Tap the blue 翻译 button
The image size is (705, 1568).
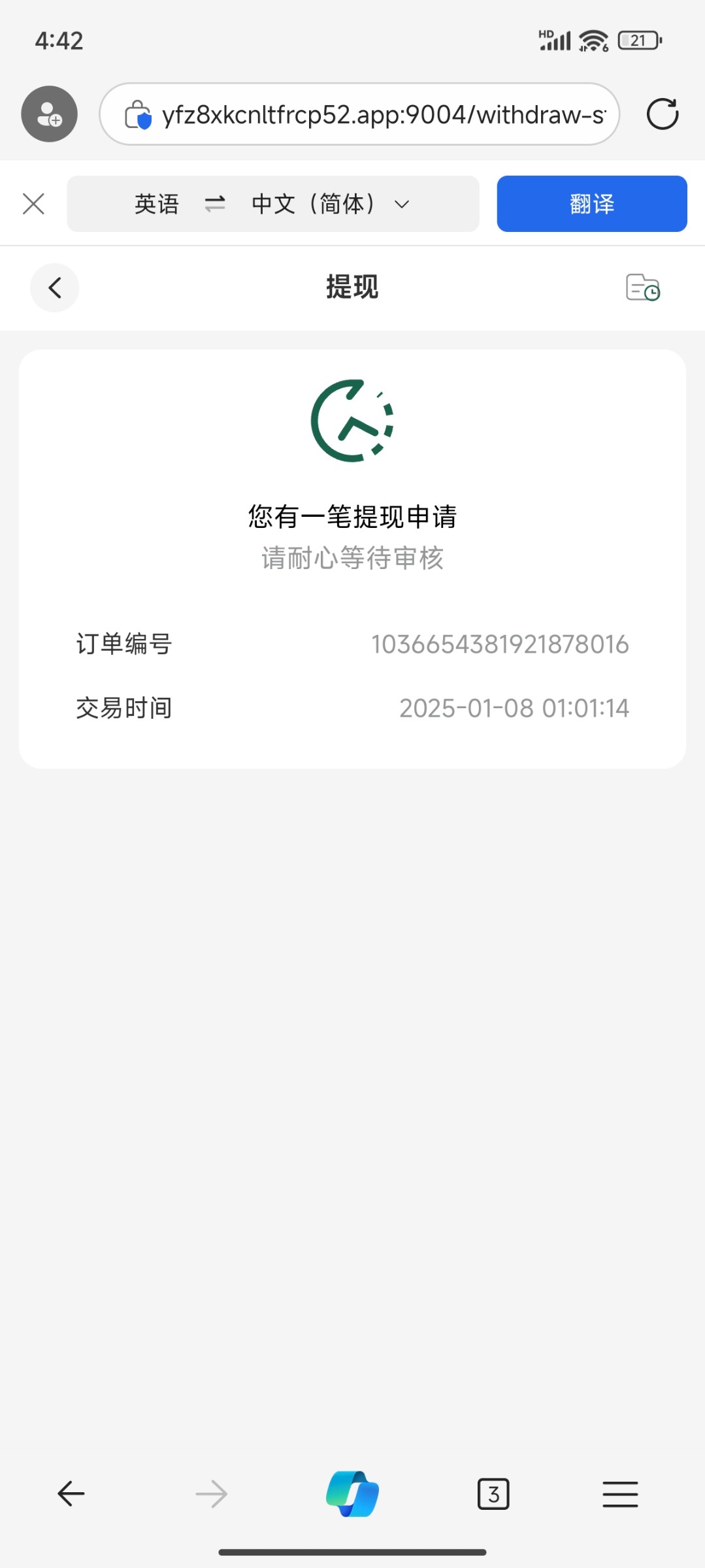click(x=591, y=204)
